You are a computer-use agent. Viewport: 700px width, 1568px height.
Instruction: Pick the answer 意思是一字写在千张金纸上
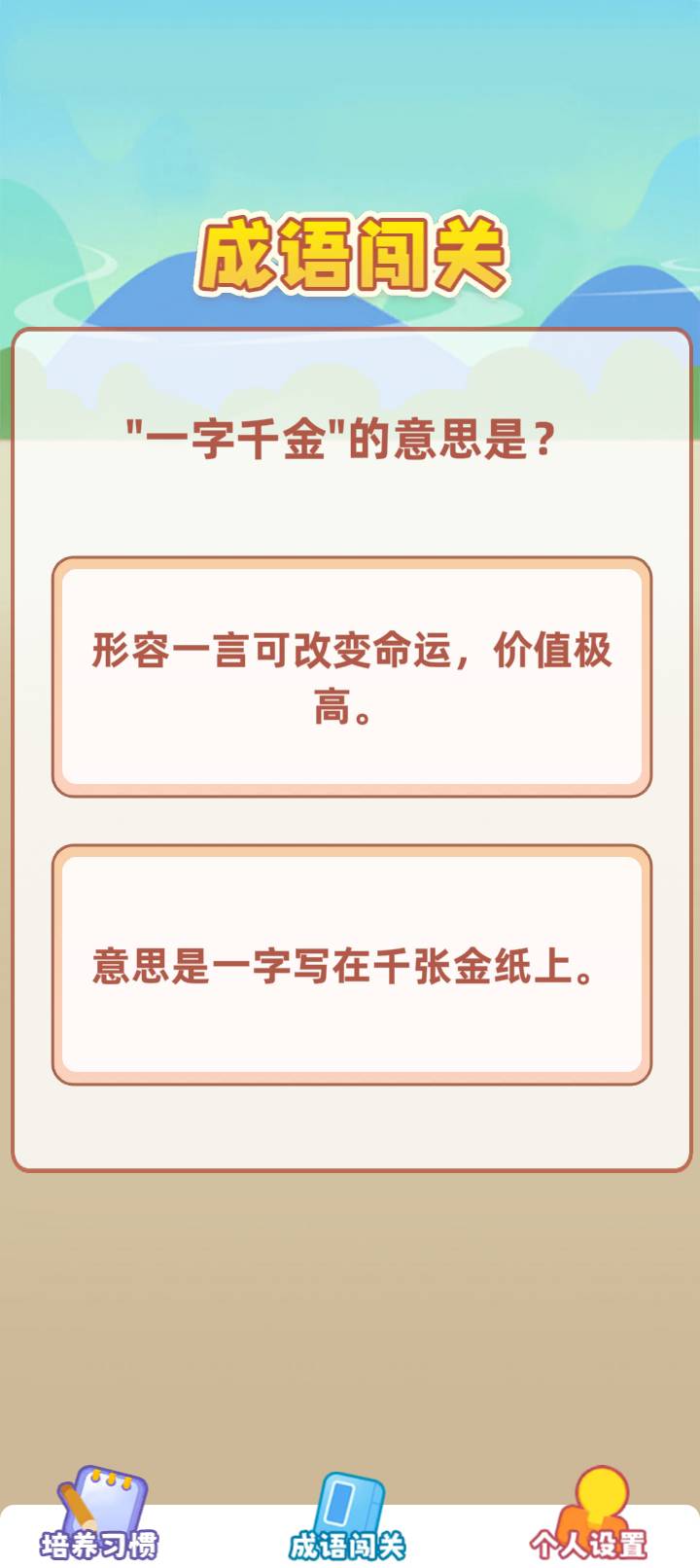click(351, 965)
